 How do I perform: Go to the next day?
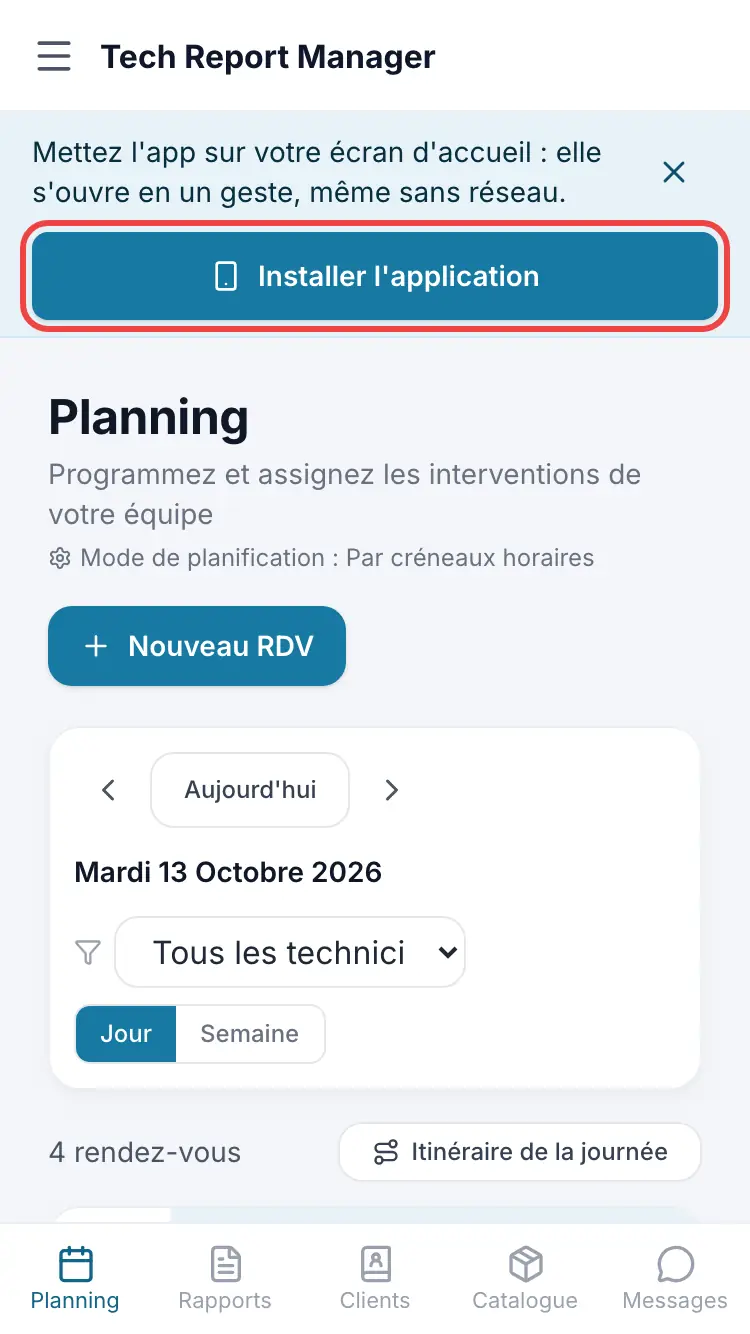tap(392, 790)
